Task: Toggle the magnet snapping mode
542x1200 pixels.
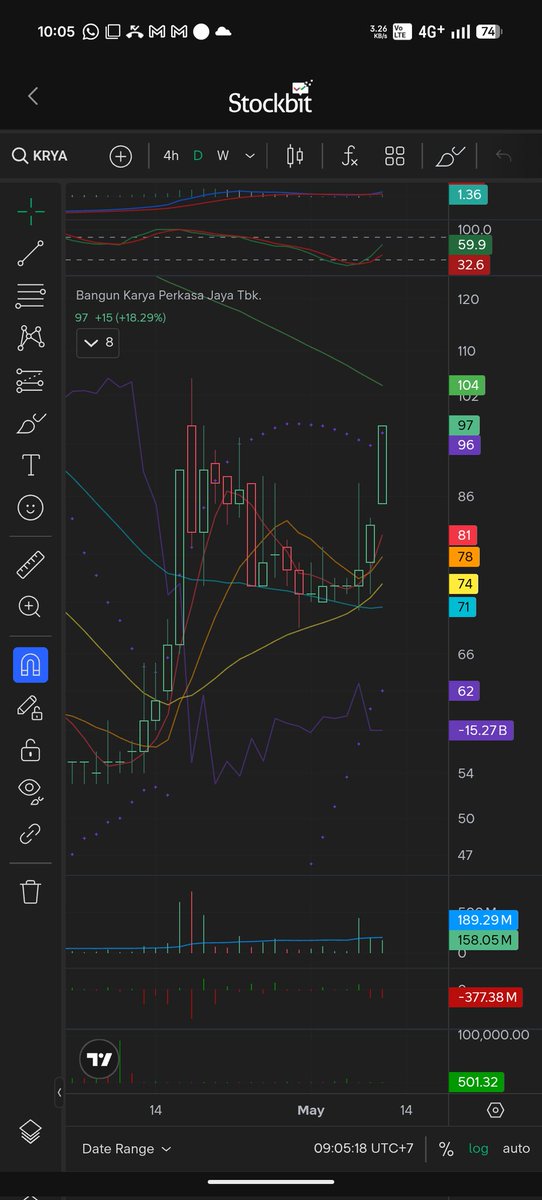Action: (31, 665)
